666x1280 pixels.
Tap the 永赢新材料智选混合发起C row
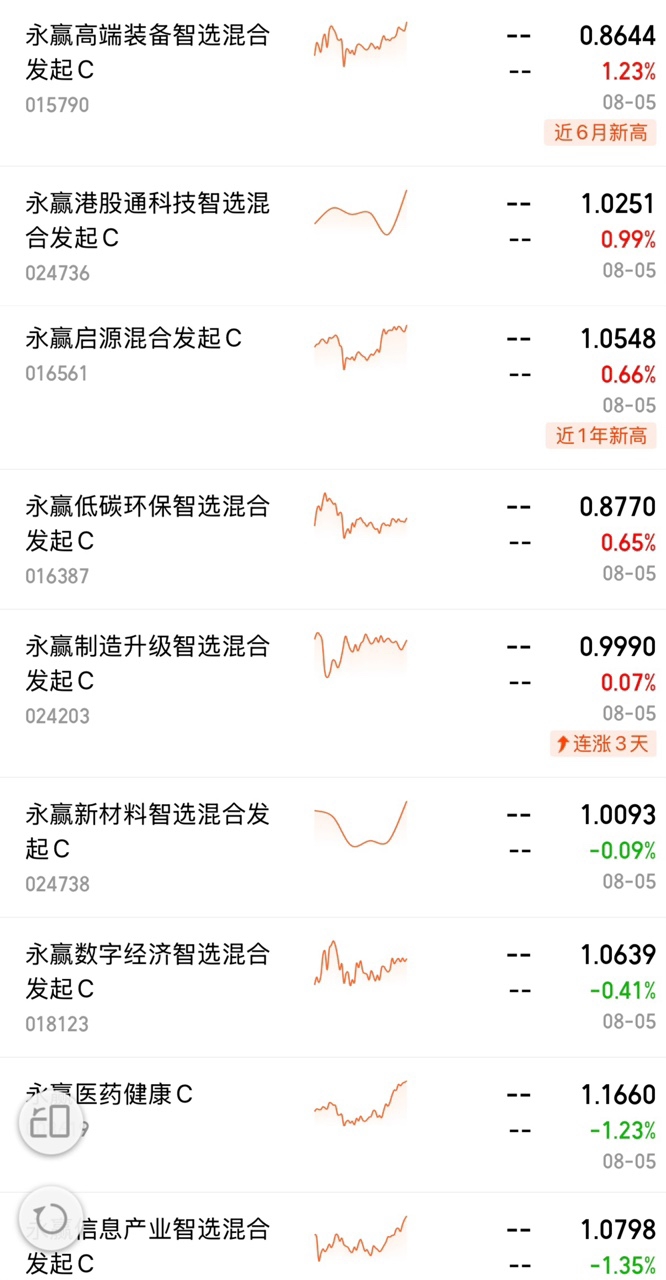333,848
